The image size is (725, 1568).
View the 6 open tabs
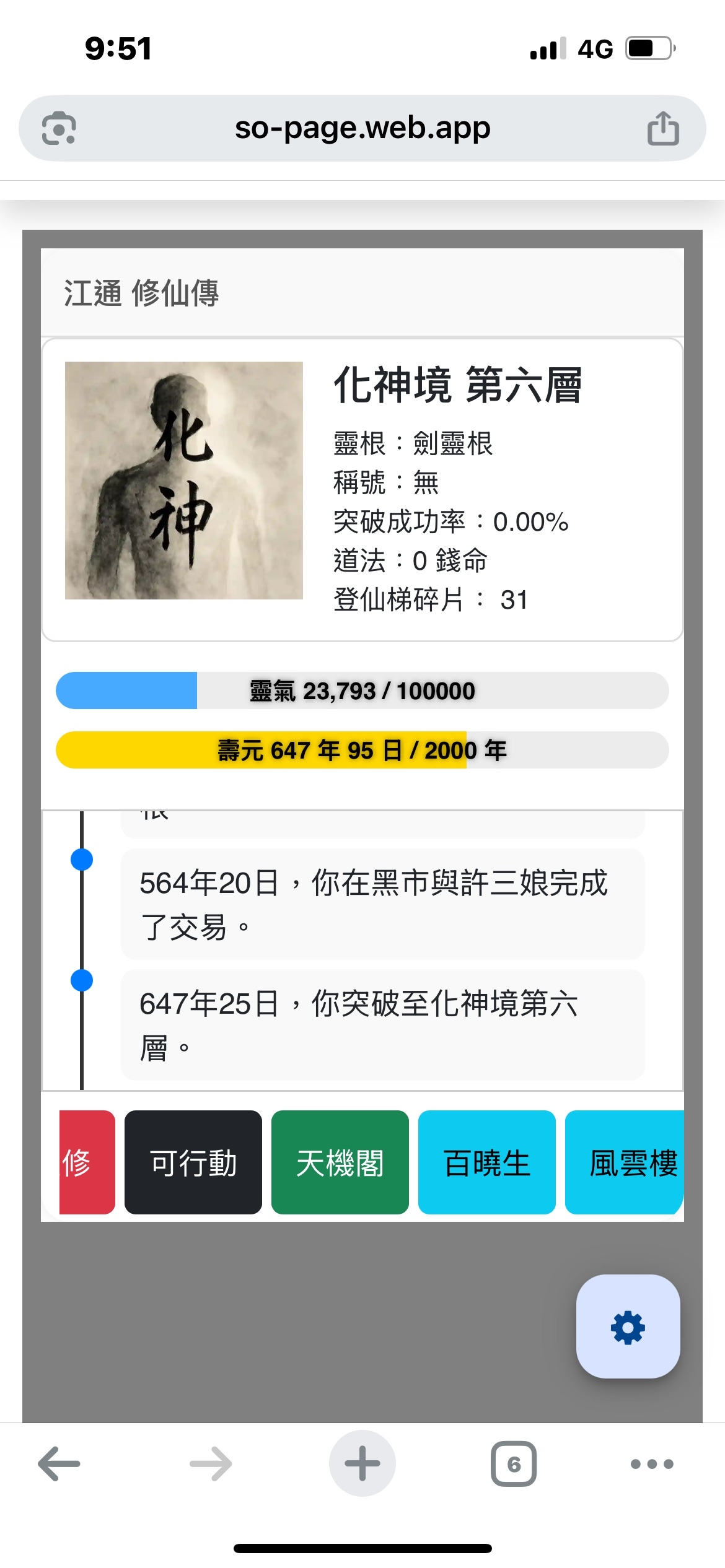[514, 1464]
